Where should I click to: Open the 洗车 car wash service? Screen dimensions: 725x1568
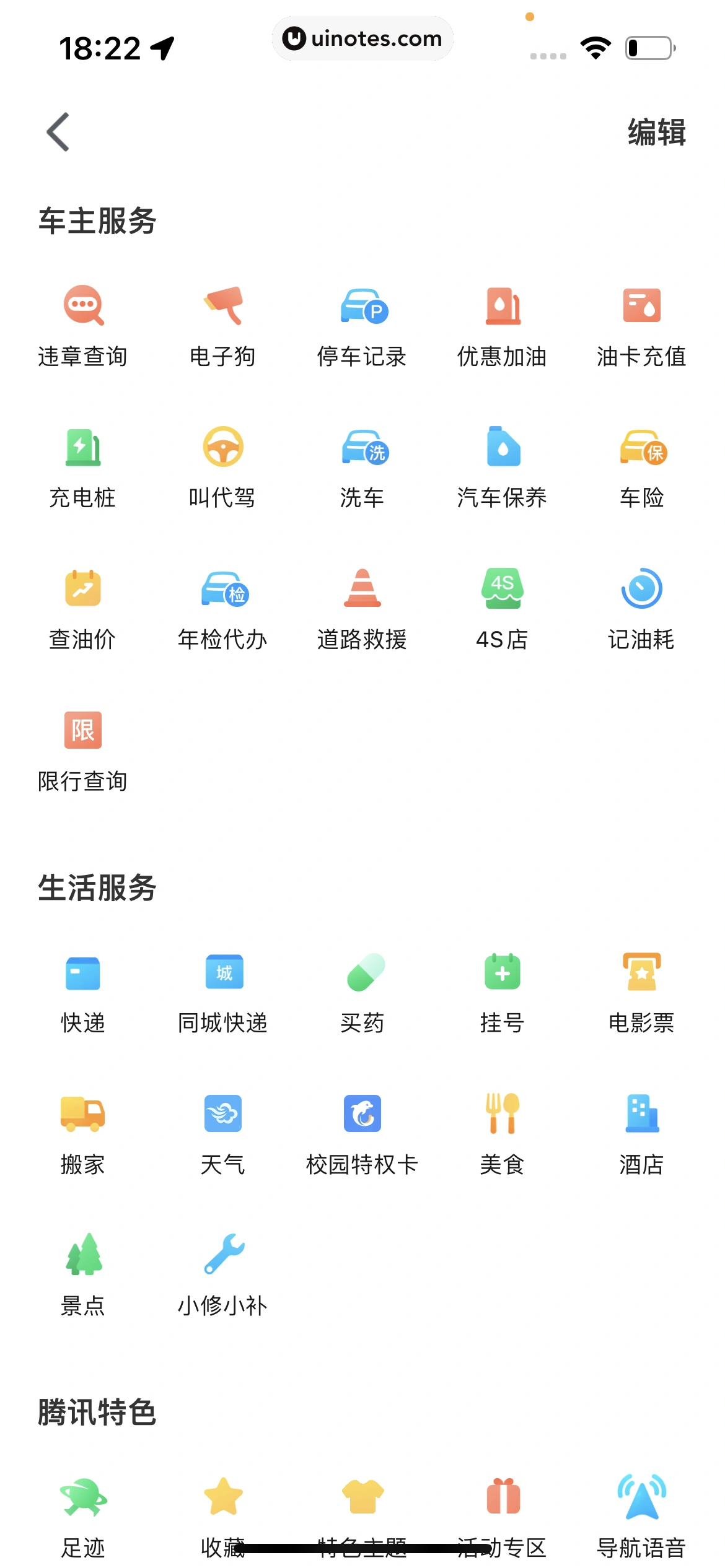(362, 467)
